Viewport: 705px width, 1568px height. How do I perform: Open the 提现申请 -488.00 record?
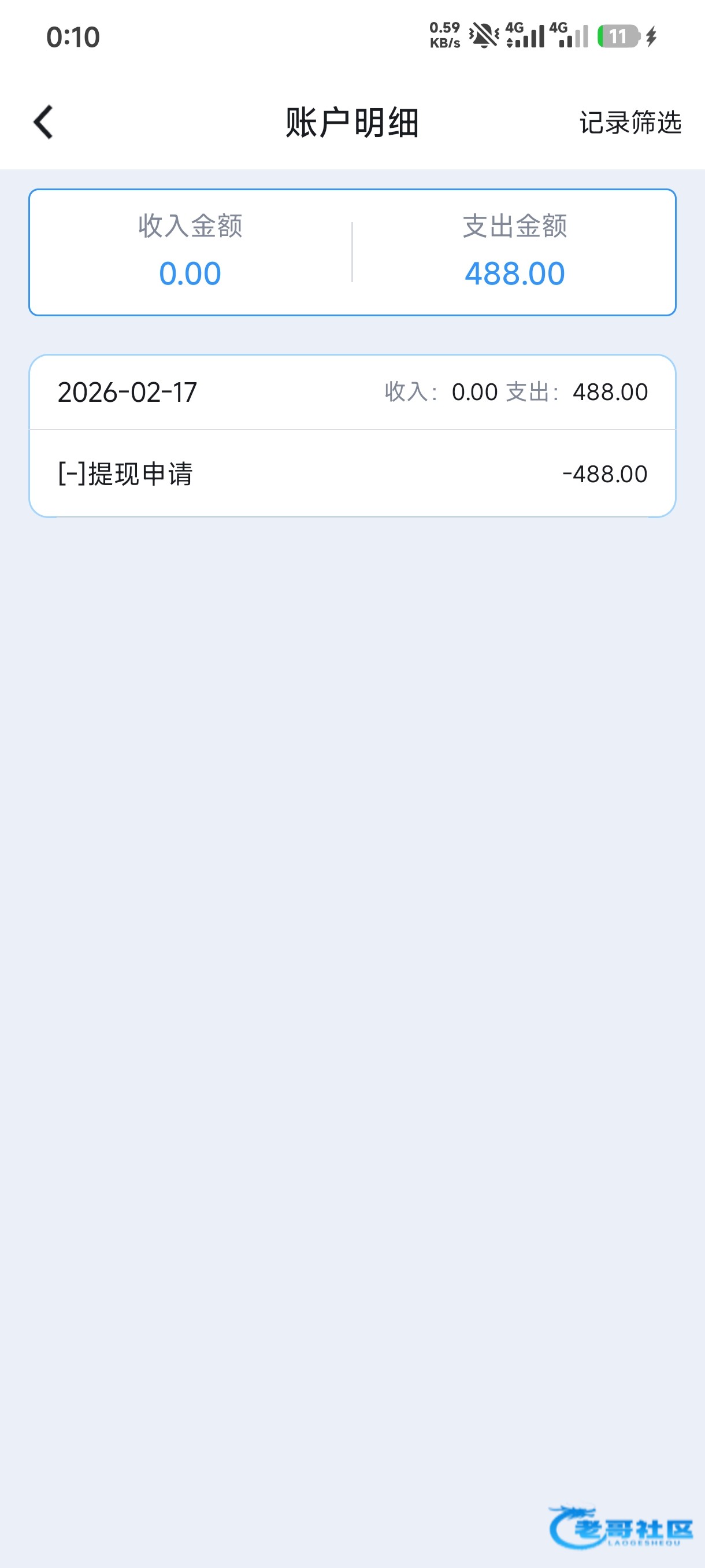[x=352, y=474]
